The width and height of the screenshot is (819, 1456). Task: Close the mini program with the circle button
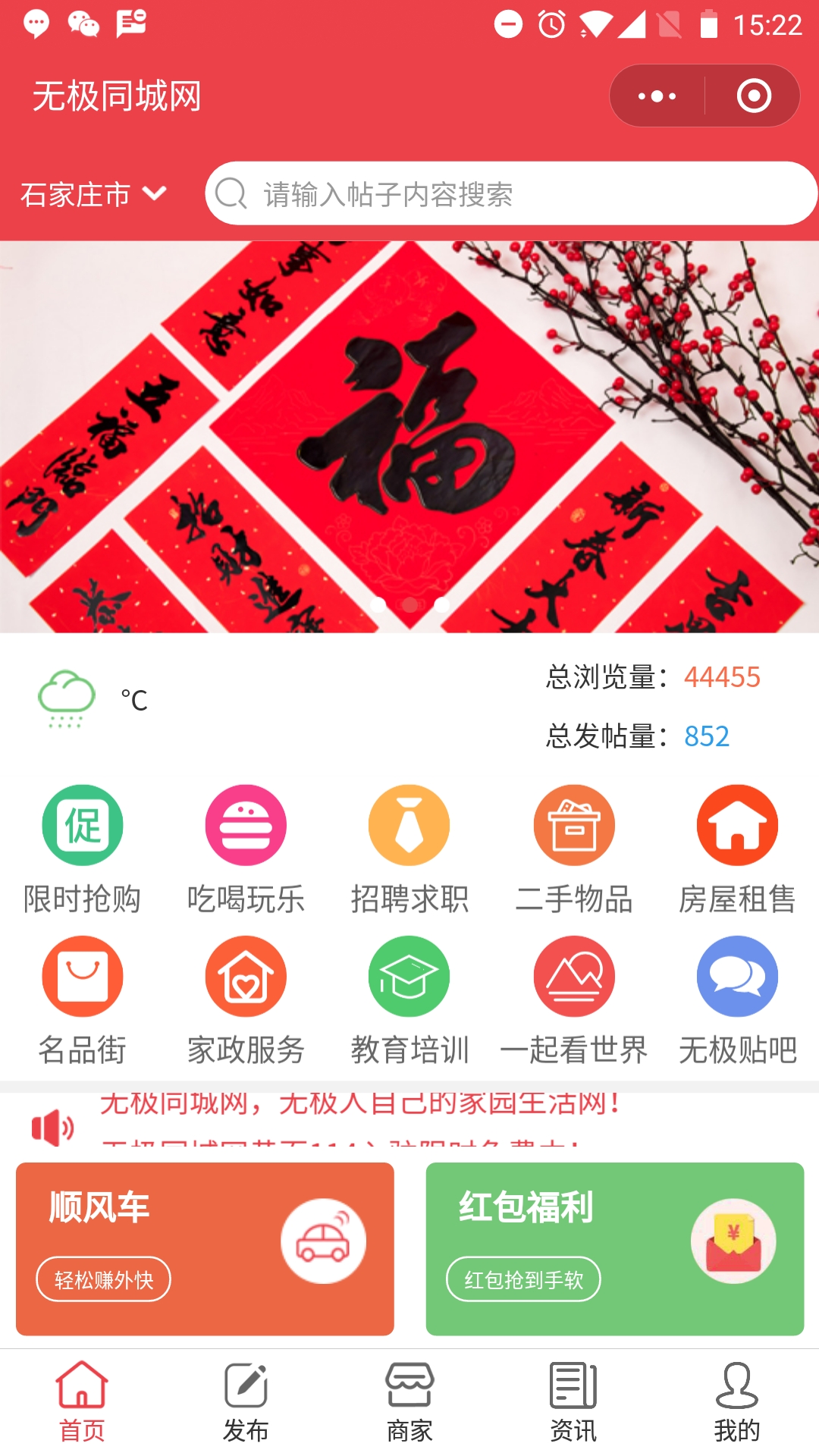tap(754, 96)
